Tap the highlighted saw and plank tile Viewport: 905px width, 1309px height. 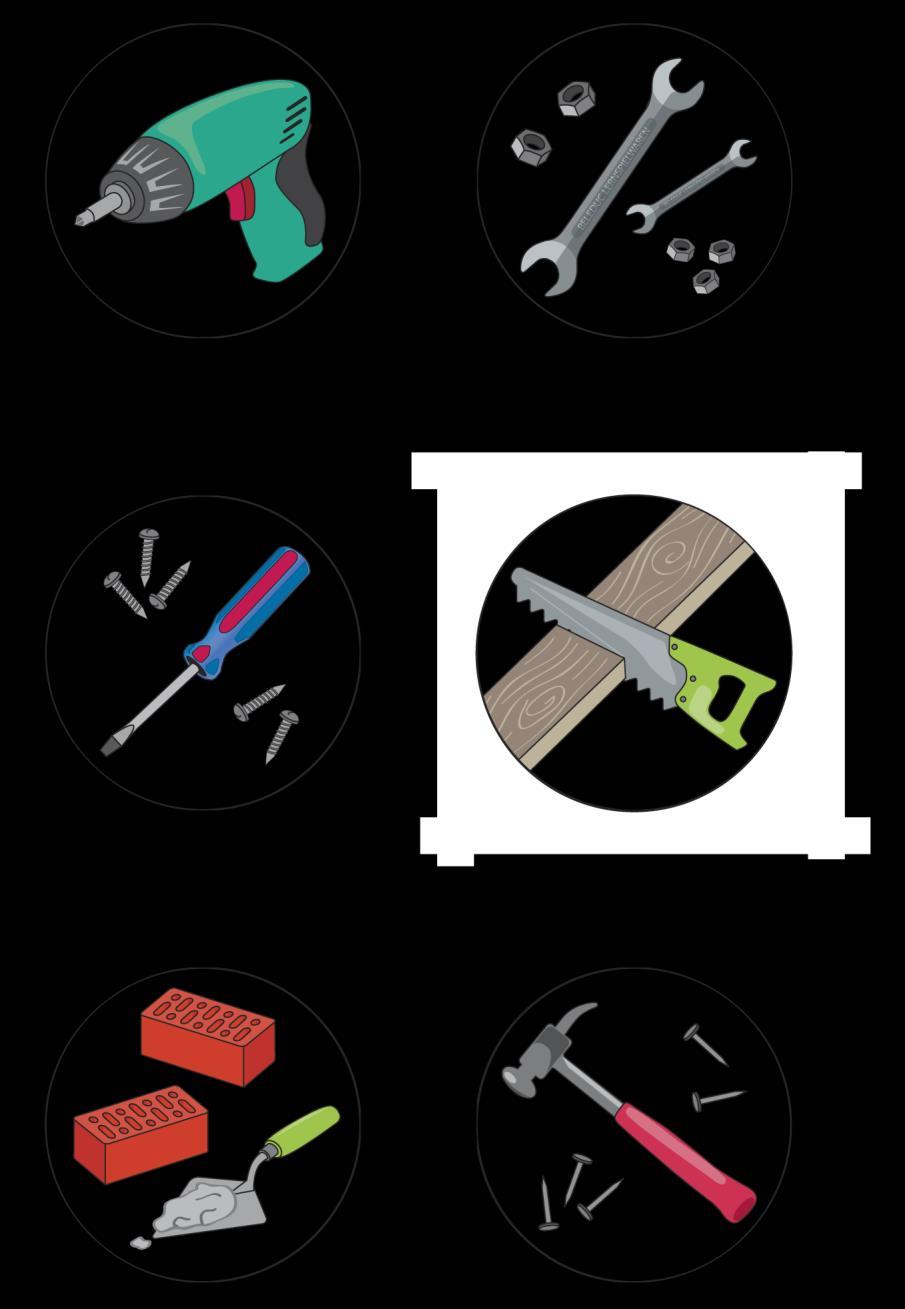[634, 652]
